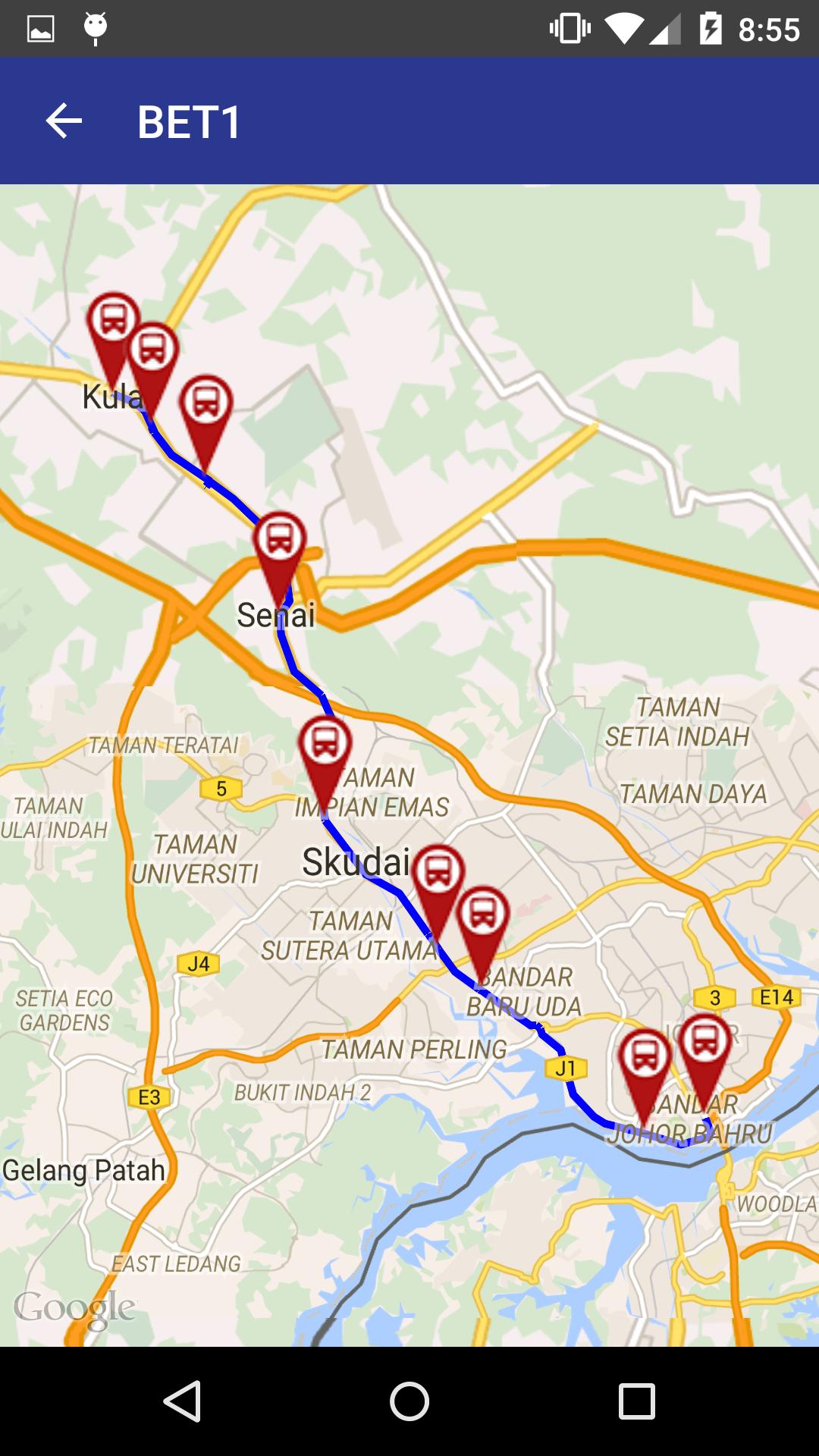Tap the road 3 badge near E14
The width and height of the screenshot is (819, 1456).
tap(714, 999)
